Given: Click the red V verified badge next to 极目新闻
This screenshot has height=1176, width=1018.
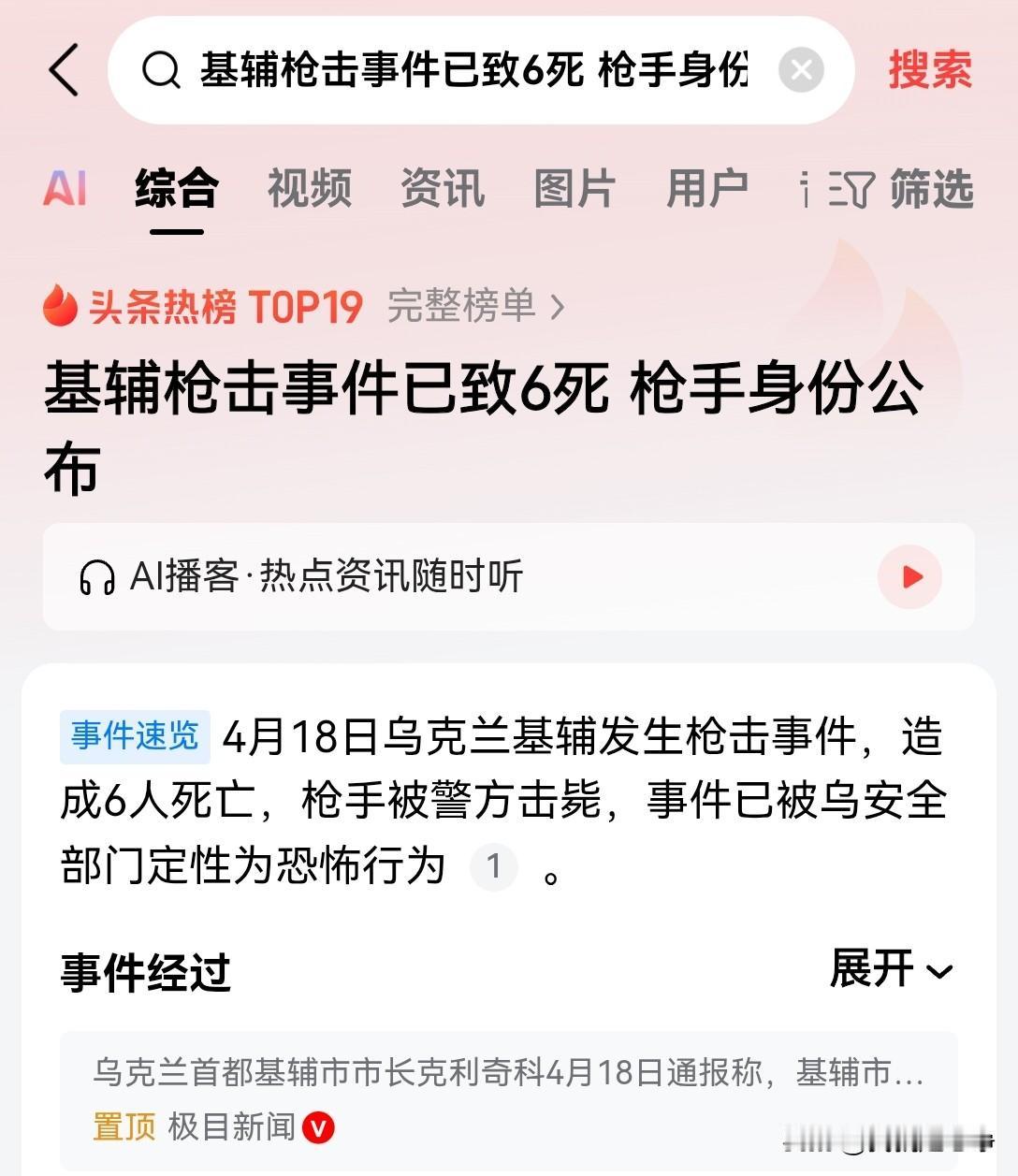Looking at the screenshot, I should tap(319, 1129).
